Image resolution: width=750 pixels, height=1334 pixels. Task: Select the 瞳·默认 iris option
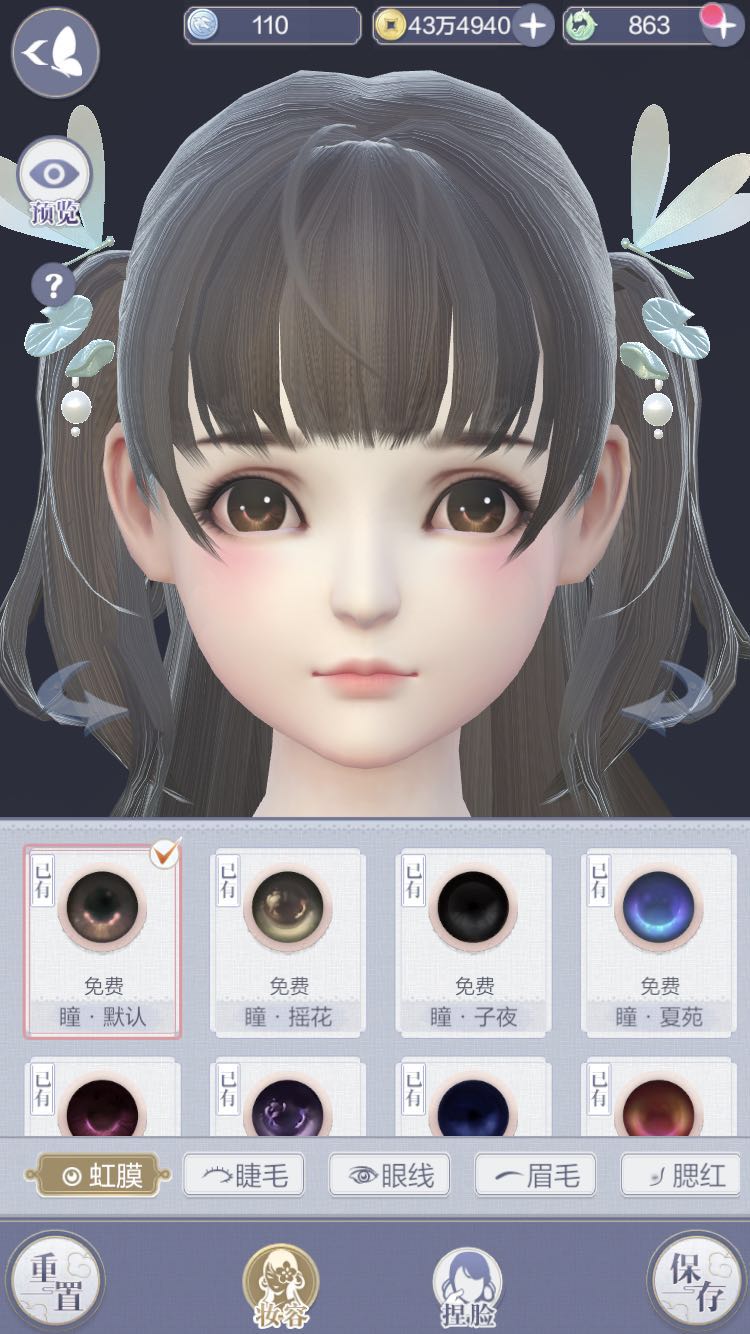(103, 940)
